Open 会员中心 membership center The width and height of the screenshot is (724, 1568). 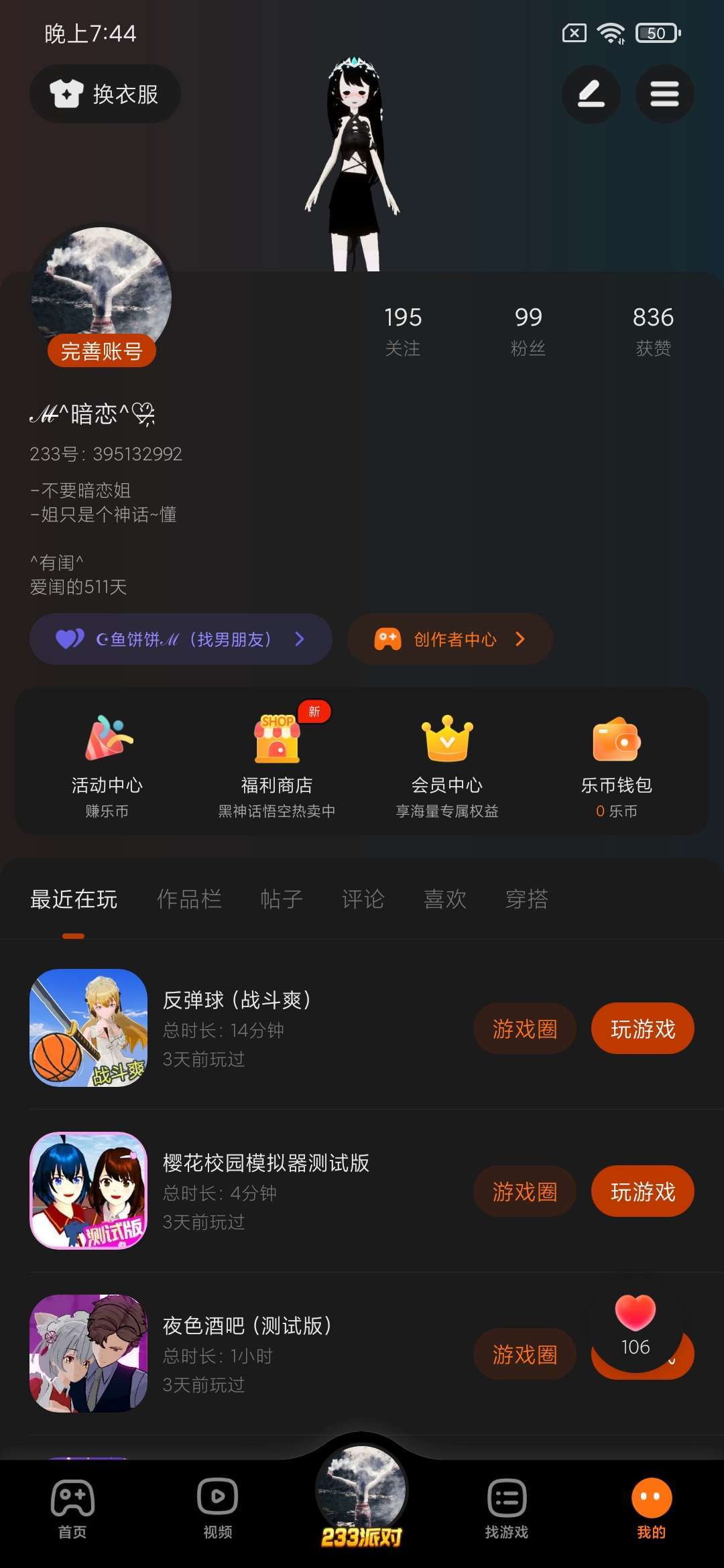tap(447, 764)
